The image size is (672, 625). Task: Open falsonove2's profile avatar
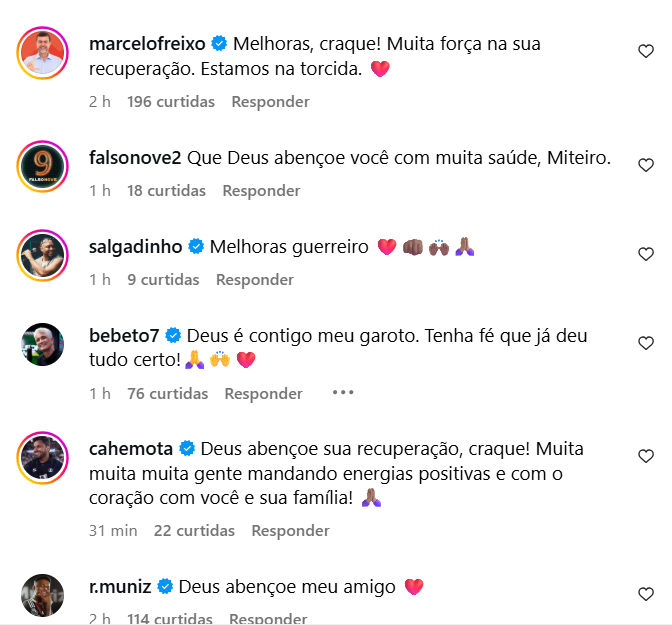pos(42,166)
